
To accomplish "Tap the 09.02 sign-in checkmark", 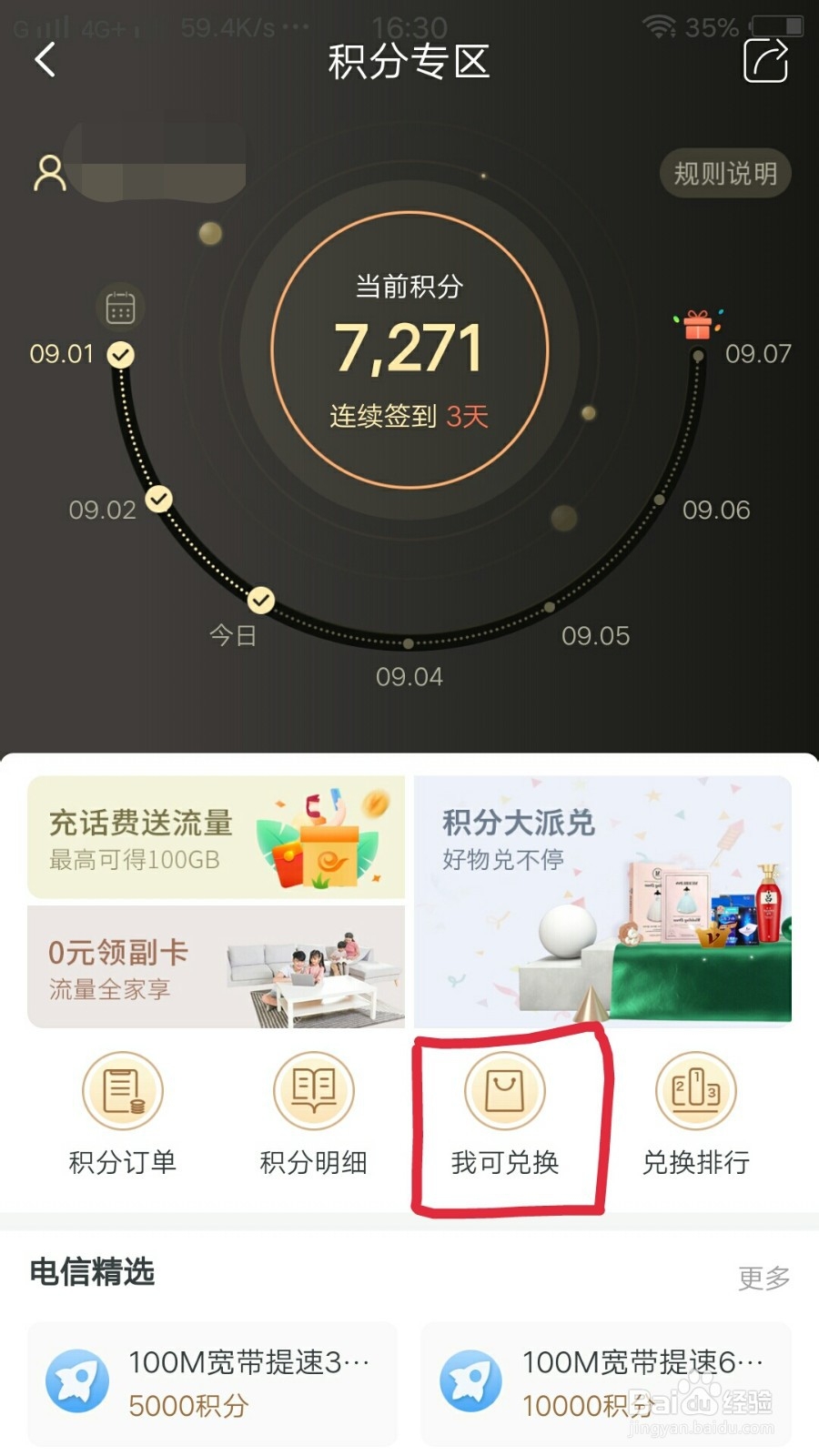I will click(x=160, y=499).
